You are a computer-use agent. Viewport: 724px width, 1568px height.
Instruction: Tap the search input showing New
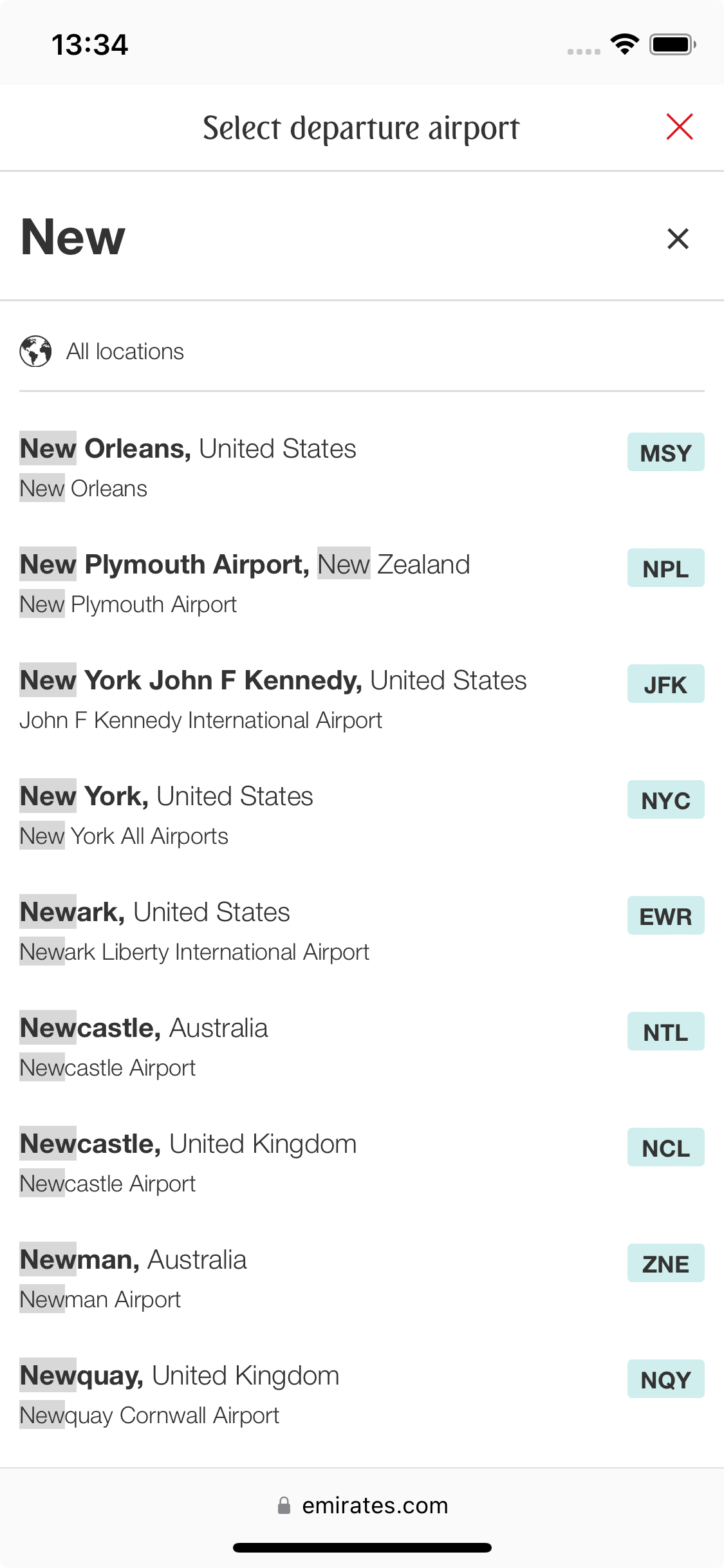click(x=257, y=239)
